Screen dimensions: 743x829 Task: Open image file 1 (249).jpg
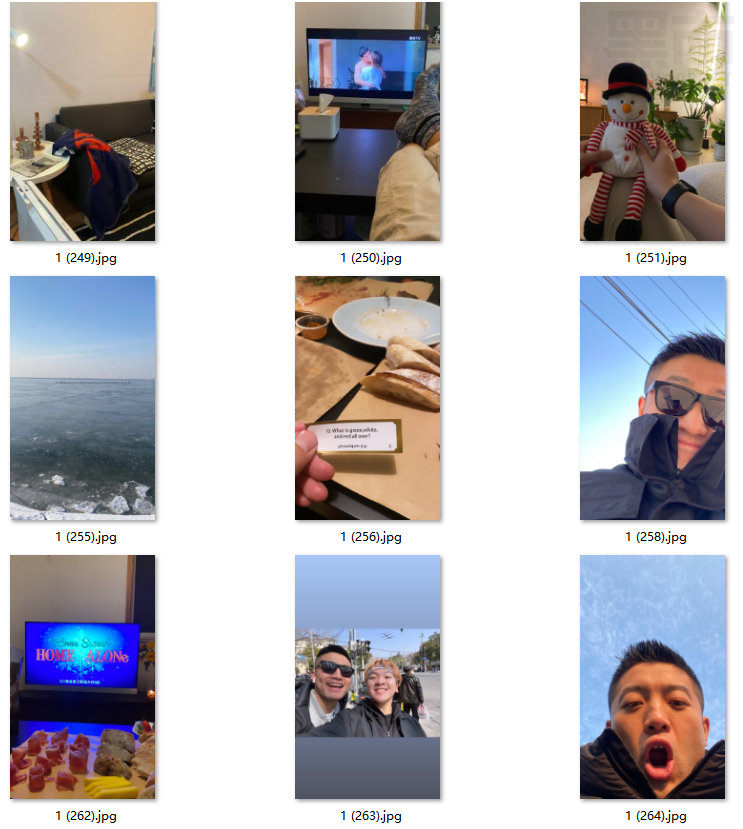coord(83,121)
